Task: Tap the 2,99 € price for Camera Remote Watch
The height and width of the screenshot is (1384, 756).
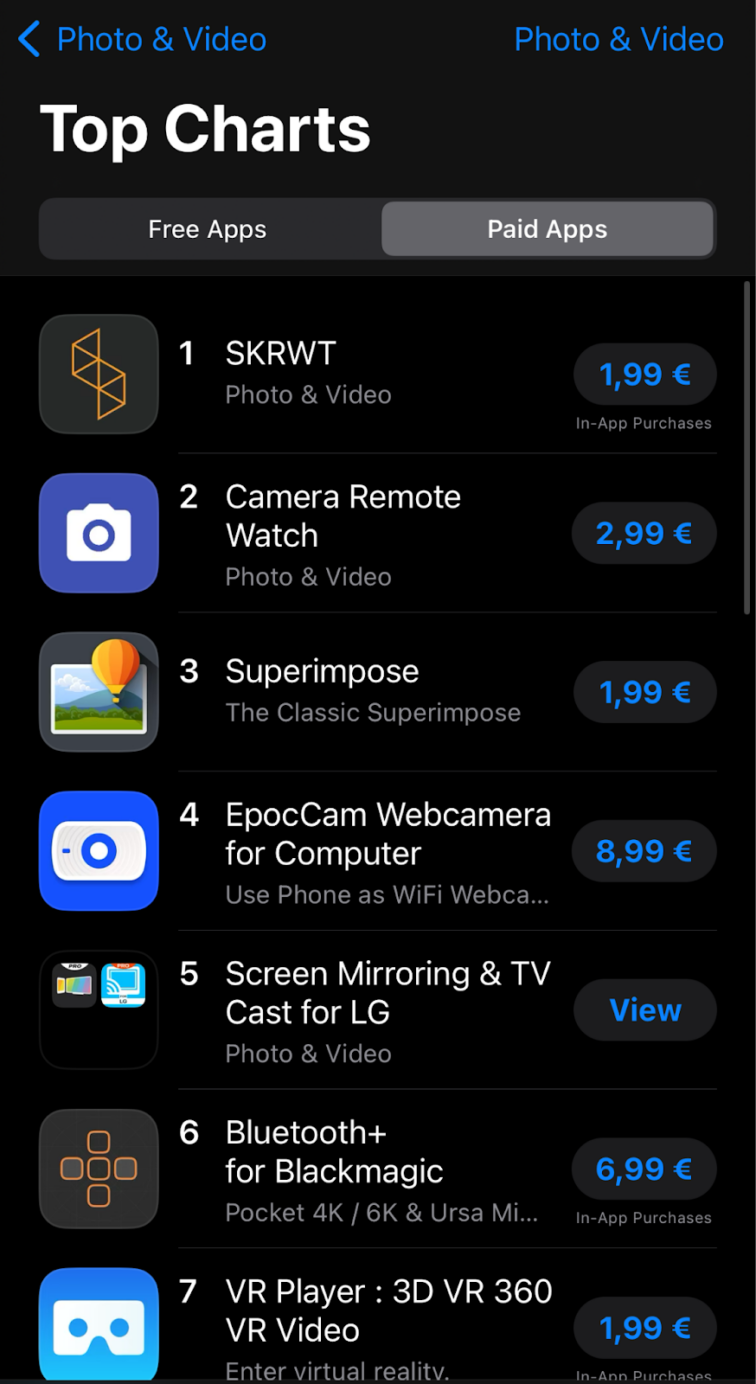Action: tap(644, 533)
